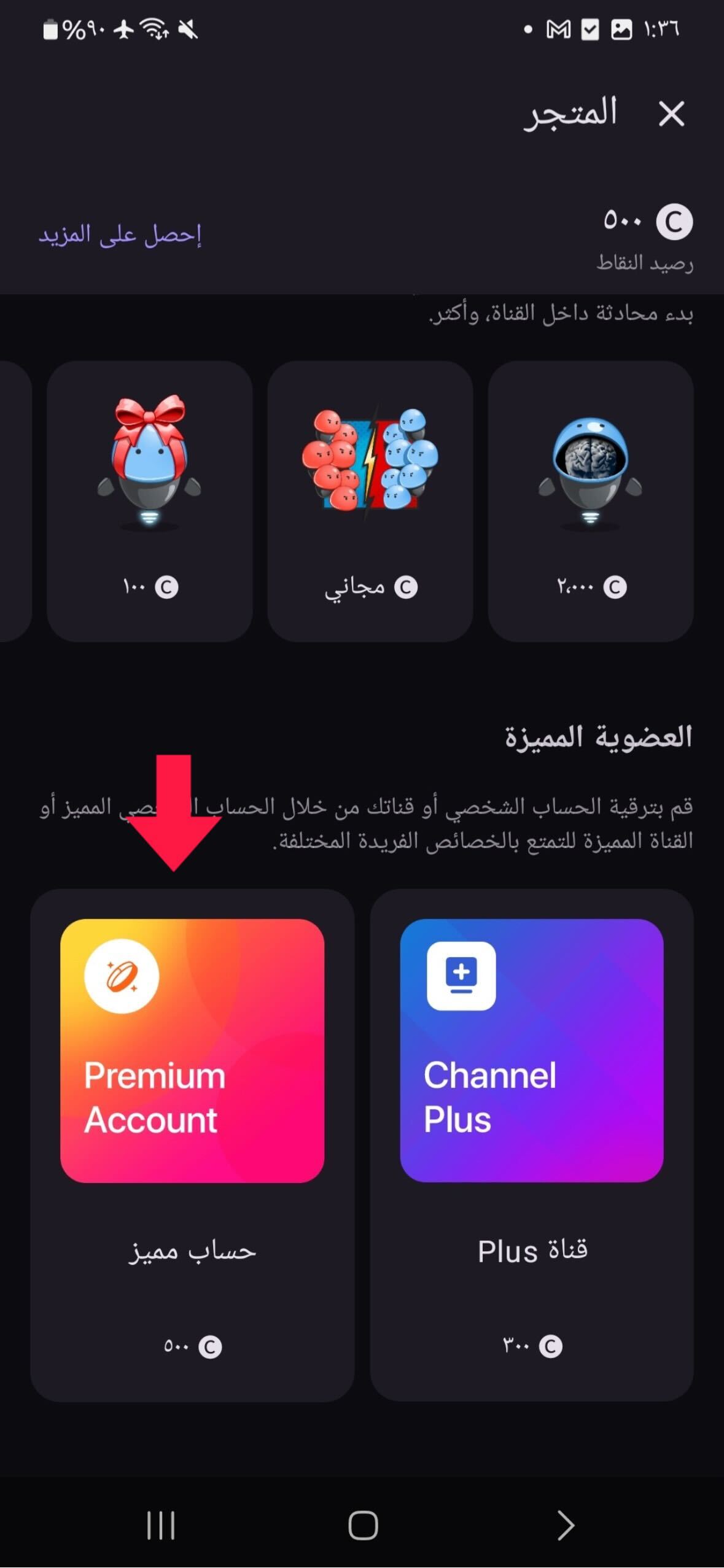The image size is (724, 1568).
Task: Go to the device home screen
Action: coord(362,1525)
